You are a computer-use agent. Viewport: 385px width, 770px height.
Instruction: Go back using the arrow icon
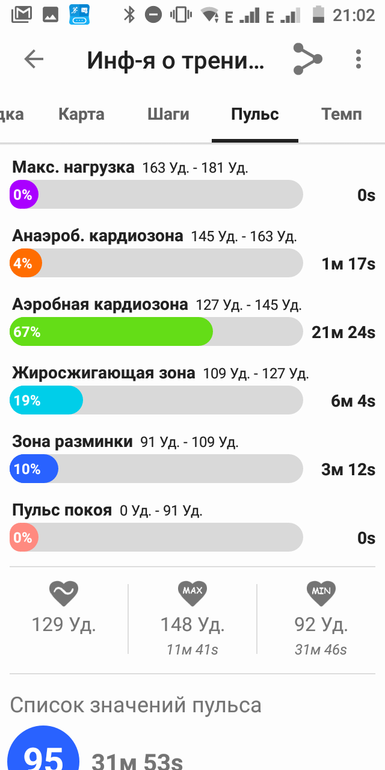click(34, 59)
